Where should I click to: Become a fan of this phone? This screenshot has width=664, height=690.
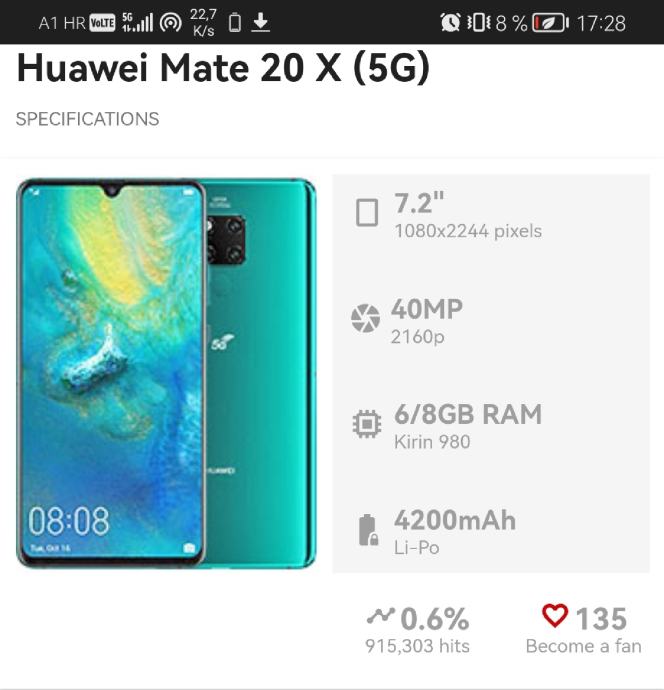(x=583, y=630)
